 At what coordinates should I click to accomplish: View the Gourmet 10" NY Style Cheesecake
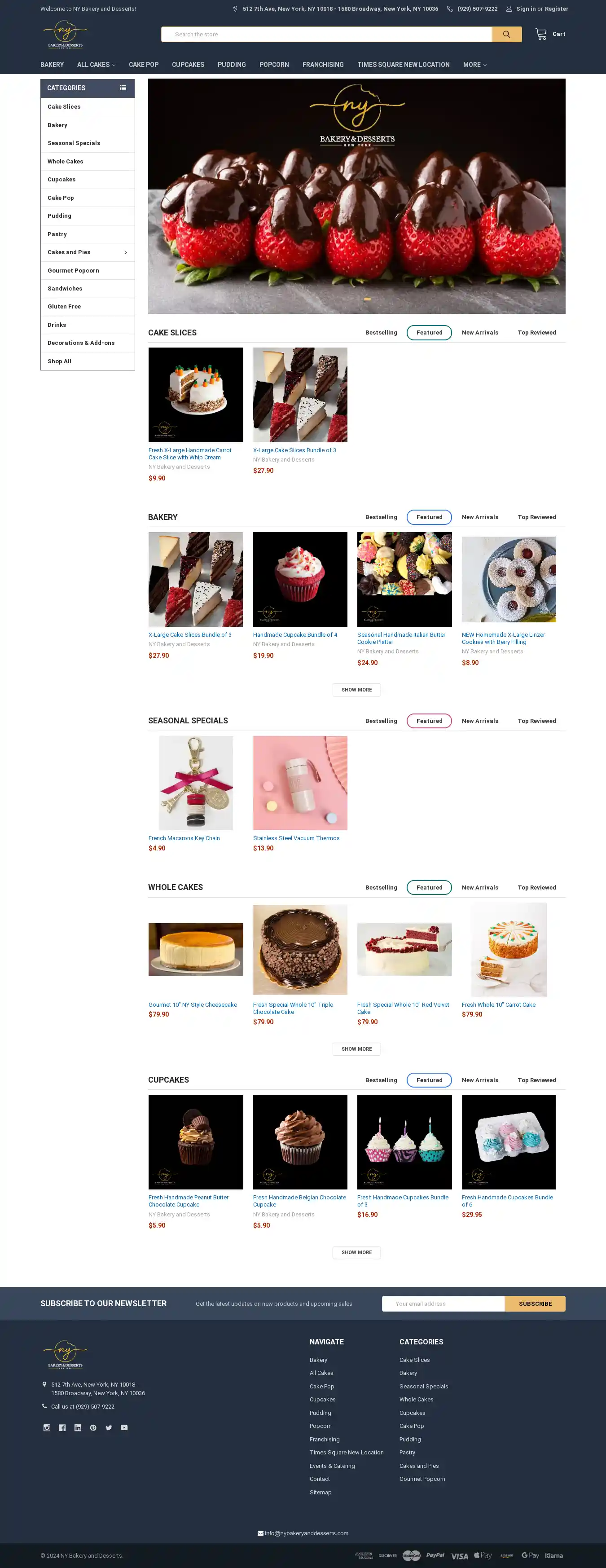coord(193,1004)
